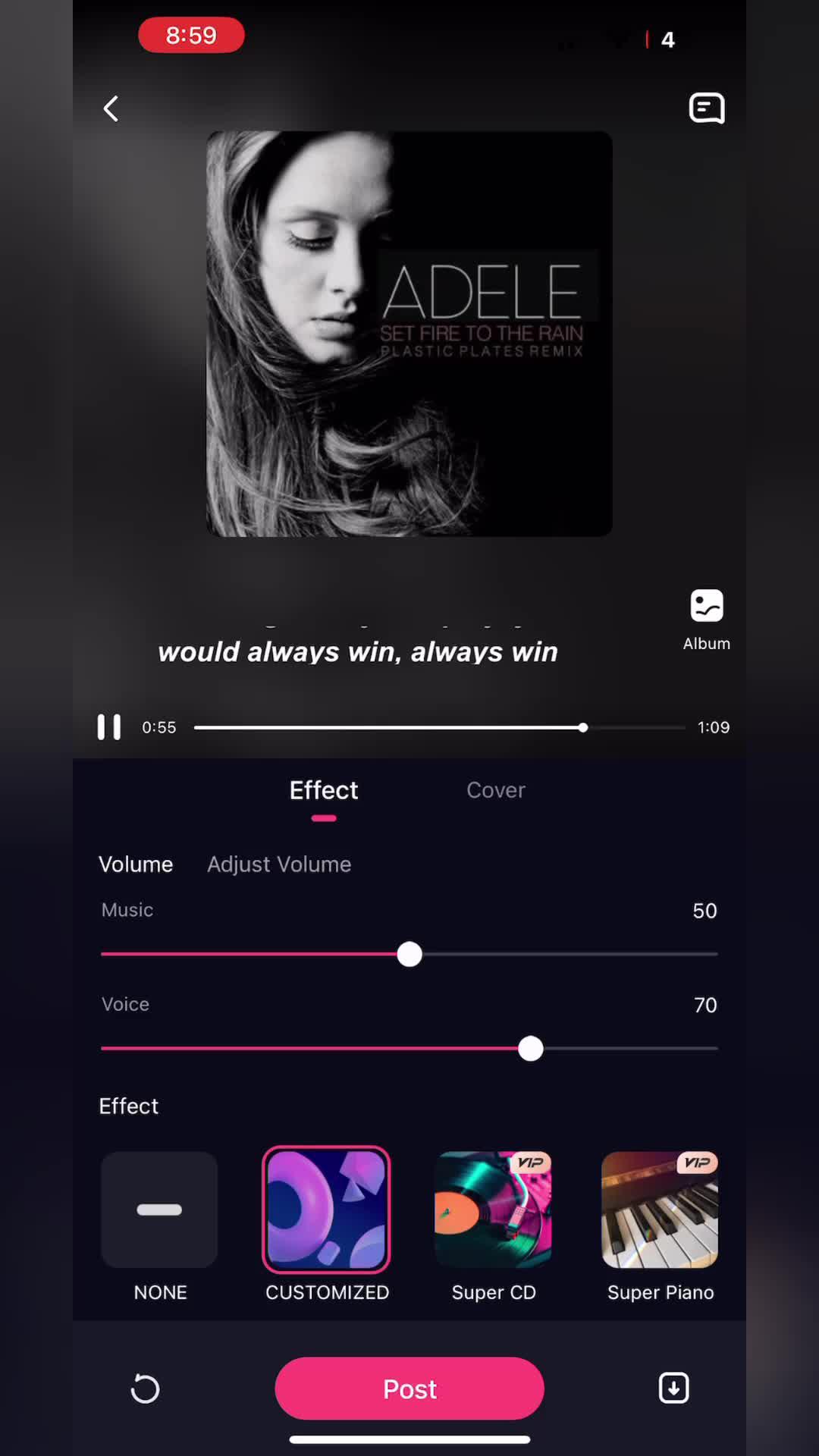The image size is (819, 1456).
Task: Select the Effect tab
Action: [323, 790]
